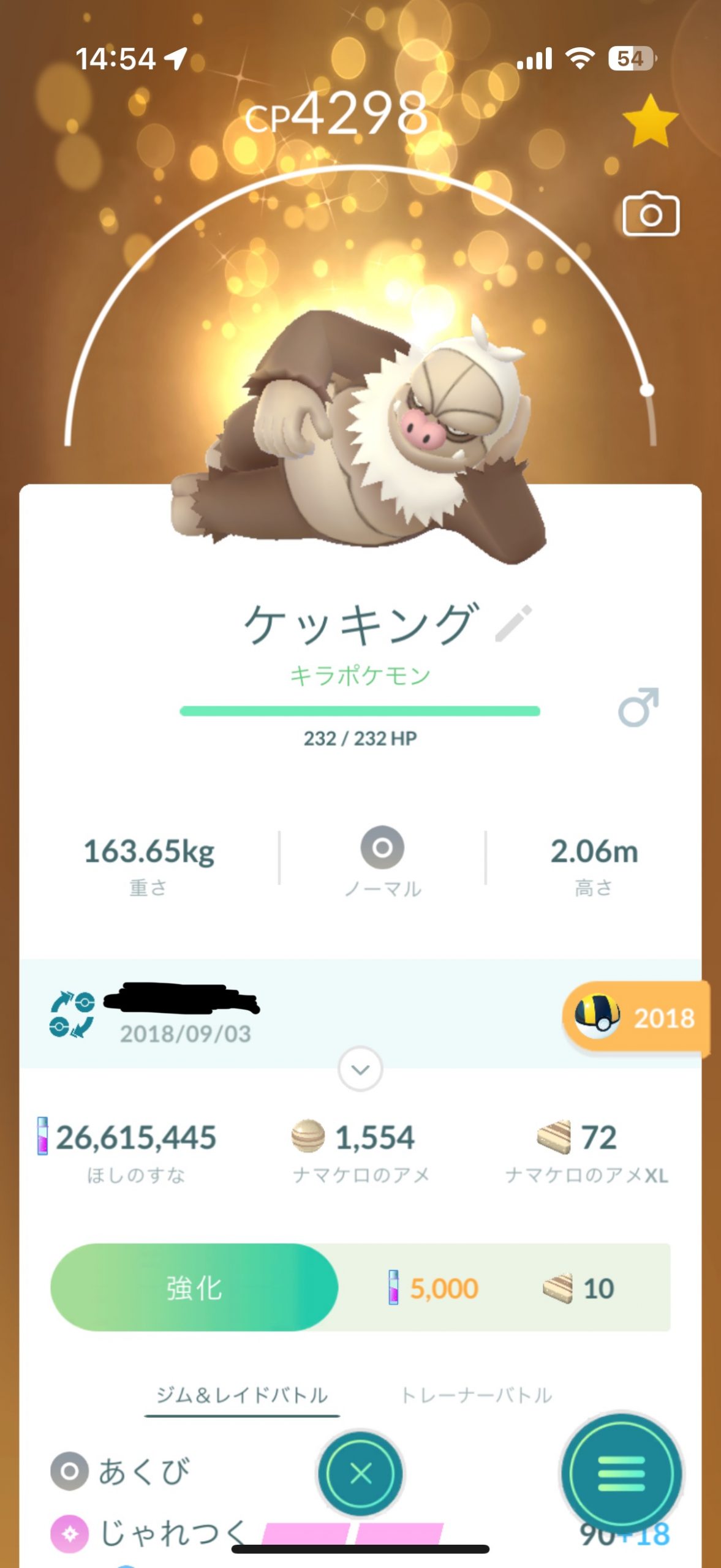
Task: Expand the details chevron below the catch date
Action: point(360,1069)
